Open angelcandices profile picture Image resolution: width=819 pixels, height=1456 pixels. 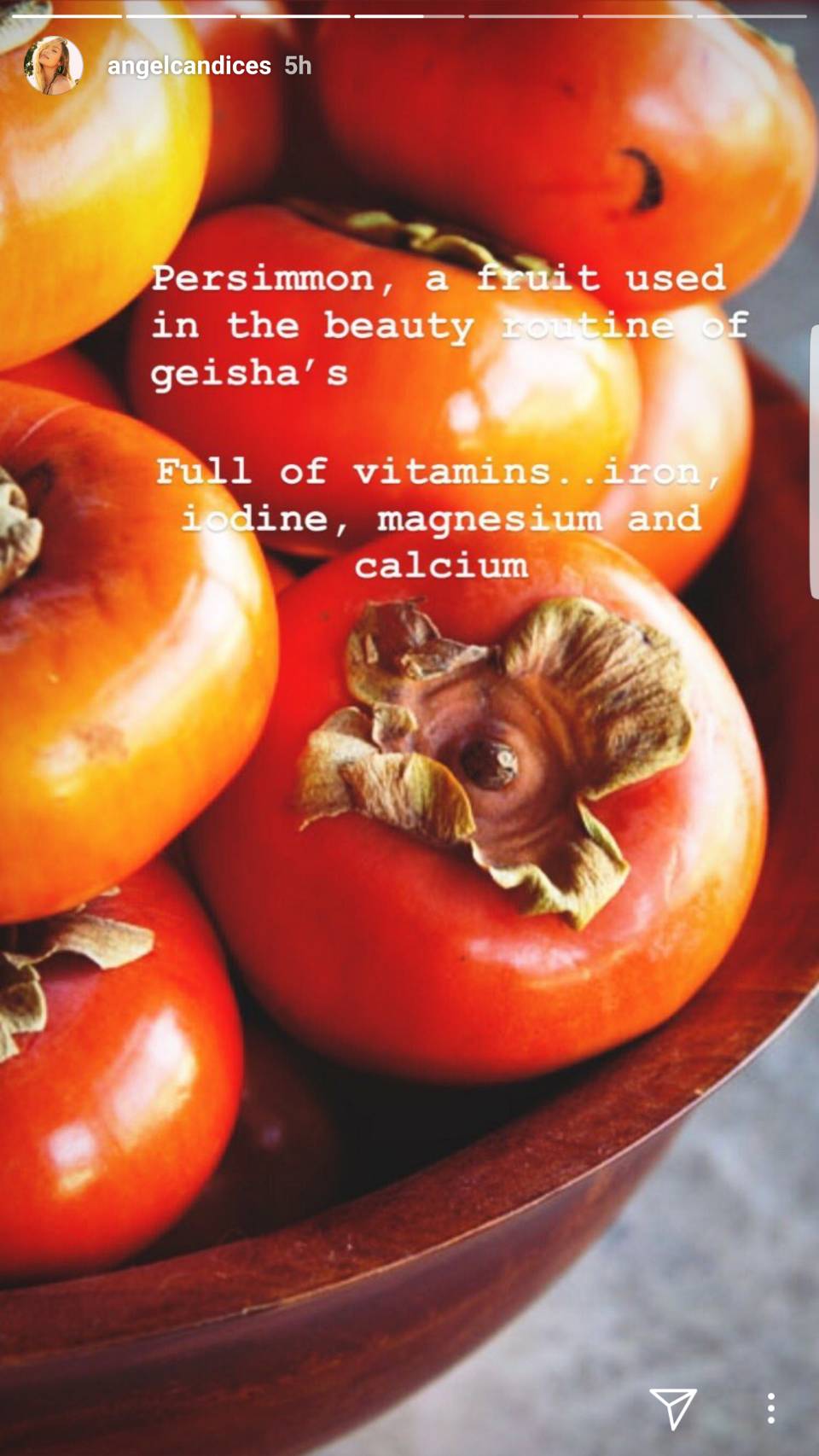53,66
